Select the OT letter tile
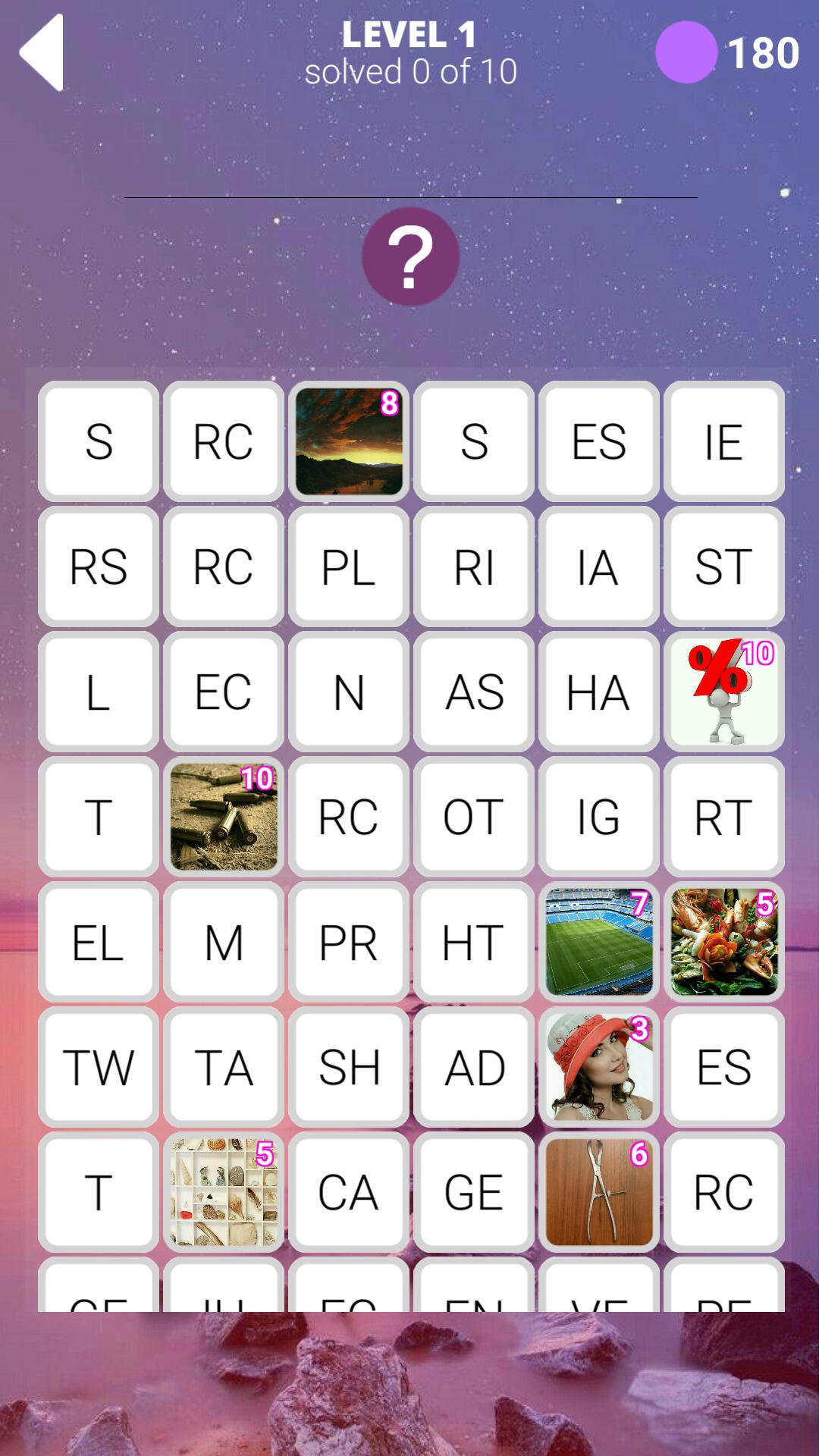The height and width of the screenshot is (1456, 819). pyautogui.click(x=473, y=817)
